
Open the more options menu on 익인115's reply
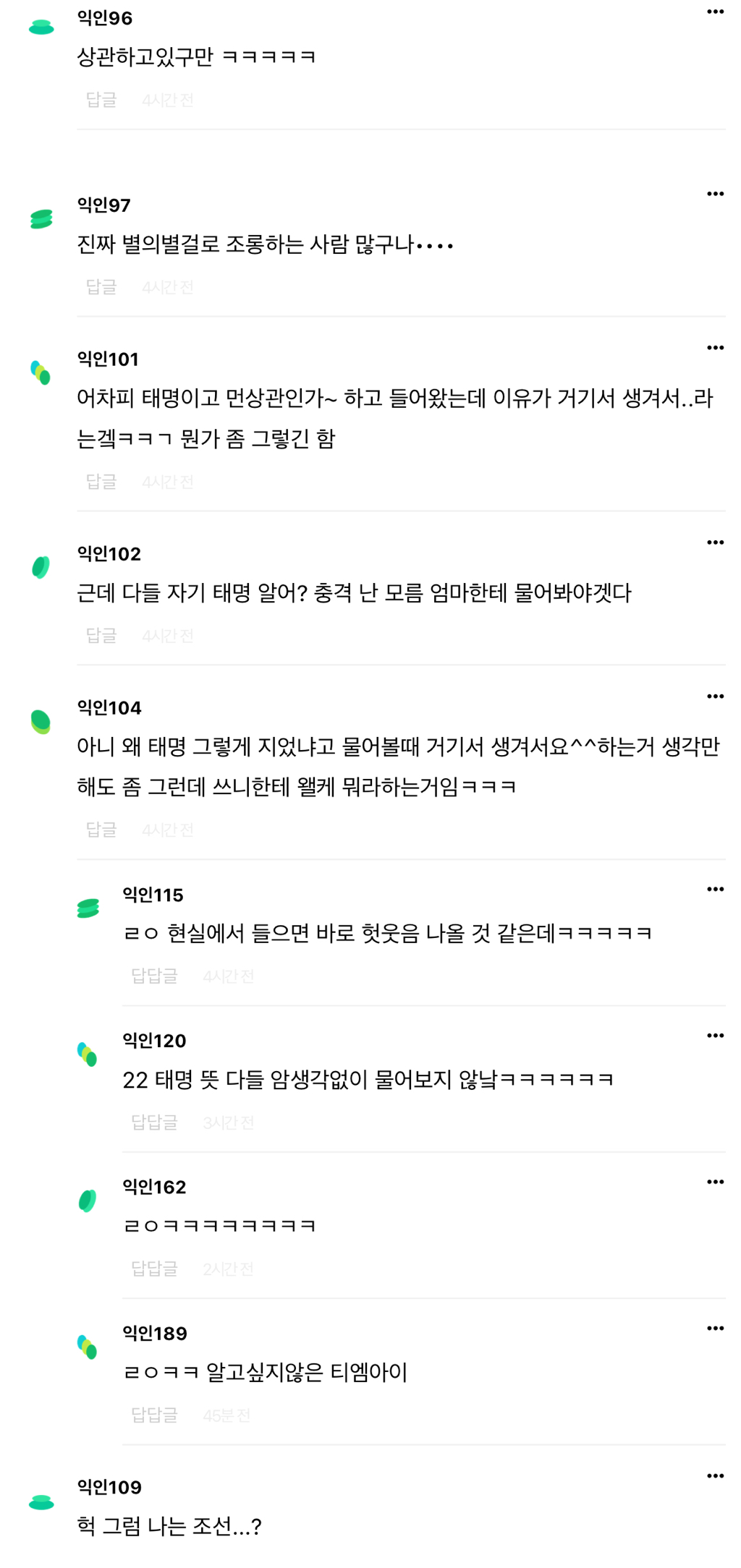(715, 890)
